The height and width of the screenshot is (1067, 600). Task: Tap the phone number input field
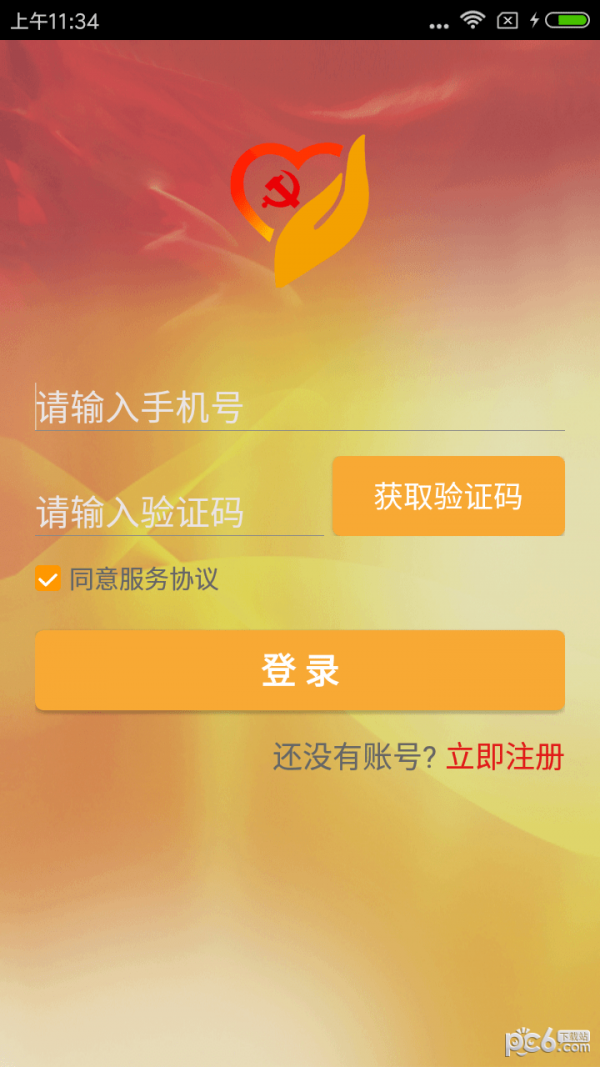(300, 408)
